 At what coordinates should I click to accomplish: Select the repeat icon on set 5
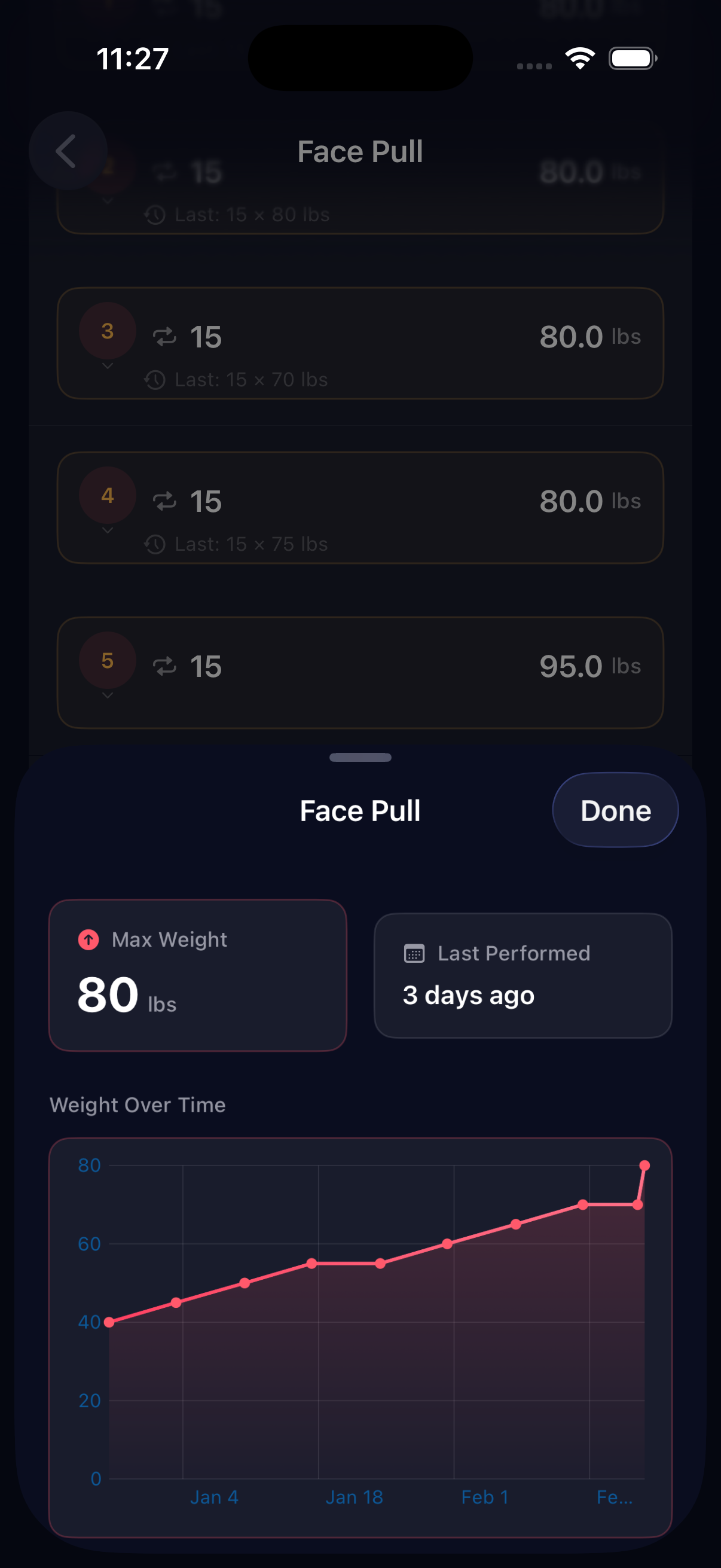pyautogui.click(x=164, y=666)
